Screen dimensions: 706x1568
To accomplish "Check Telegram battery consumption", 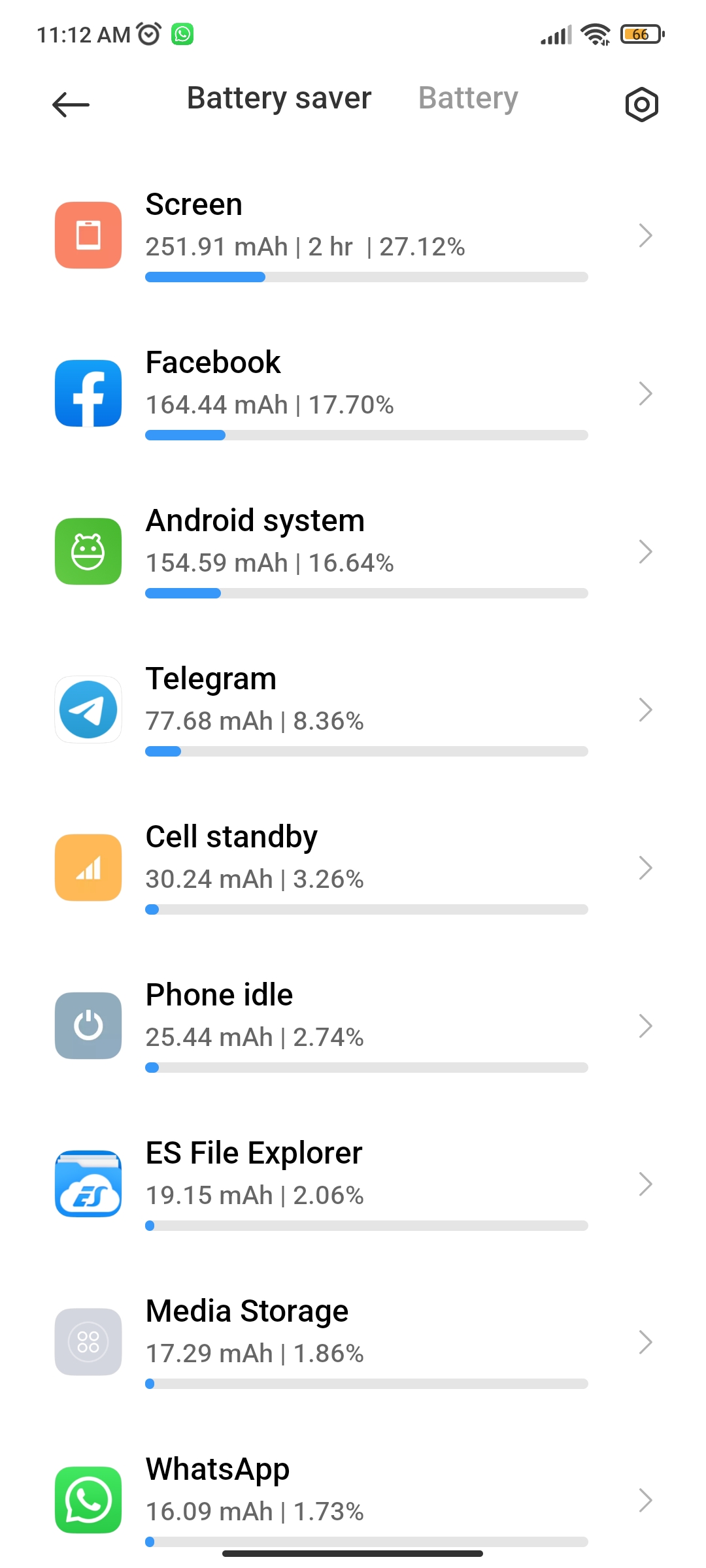I will pyautogui.click(x=353, y=710).
